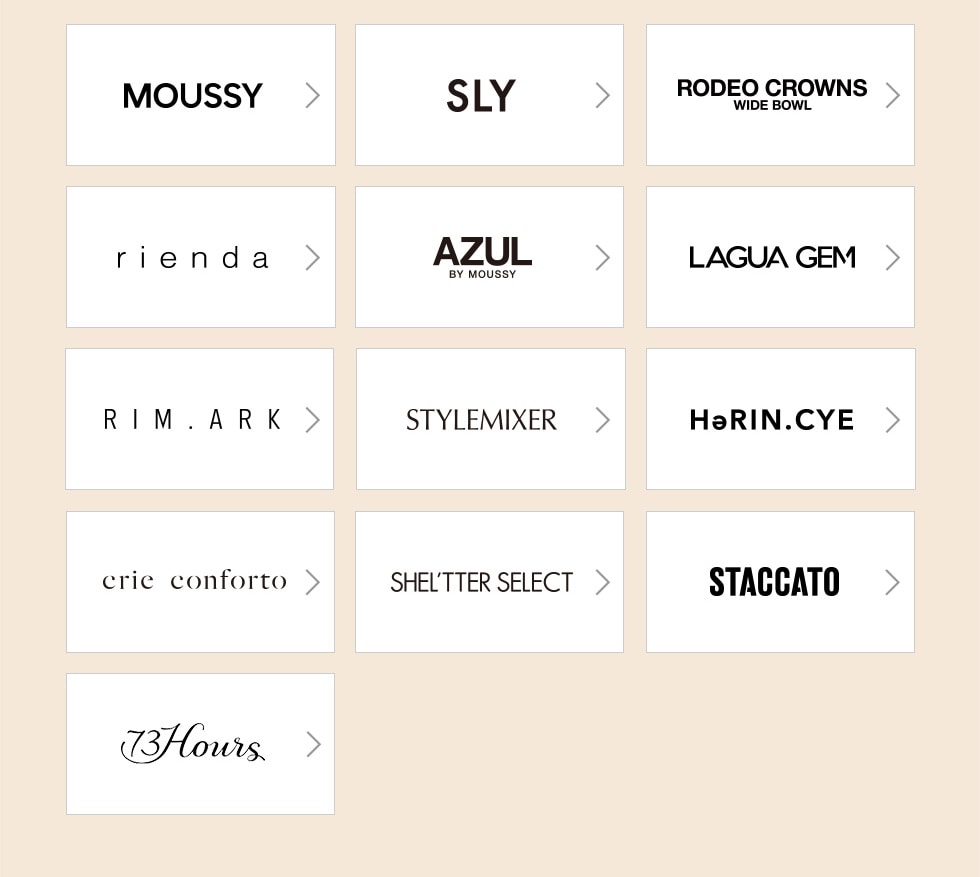Open the HeRIN.CYE brand page
Screen dimensions: 980x877
point(780,419)
